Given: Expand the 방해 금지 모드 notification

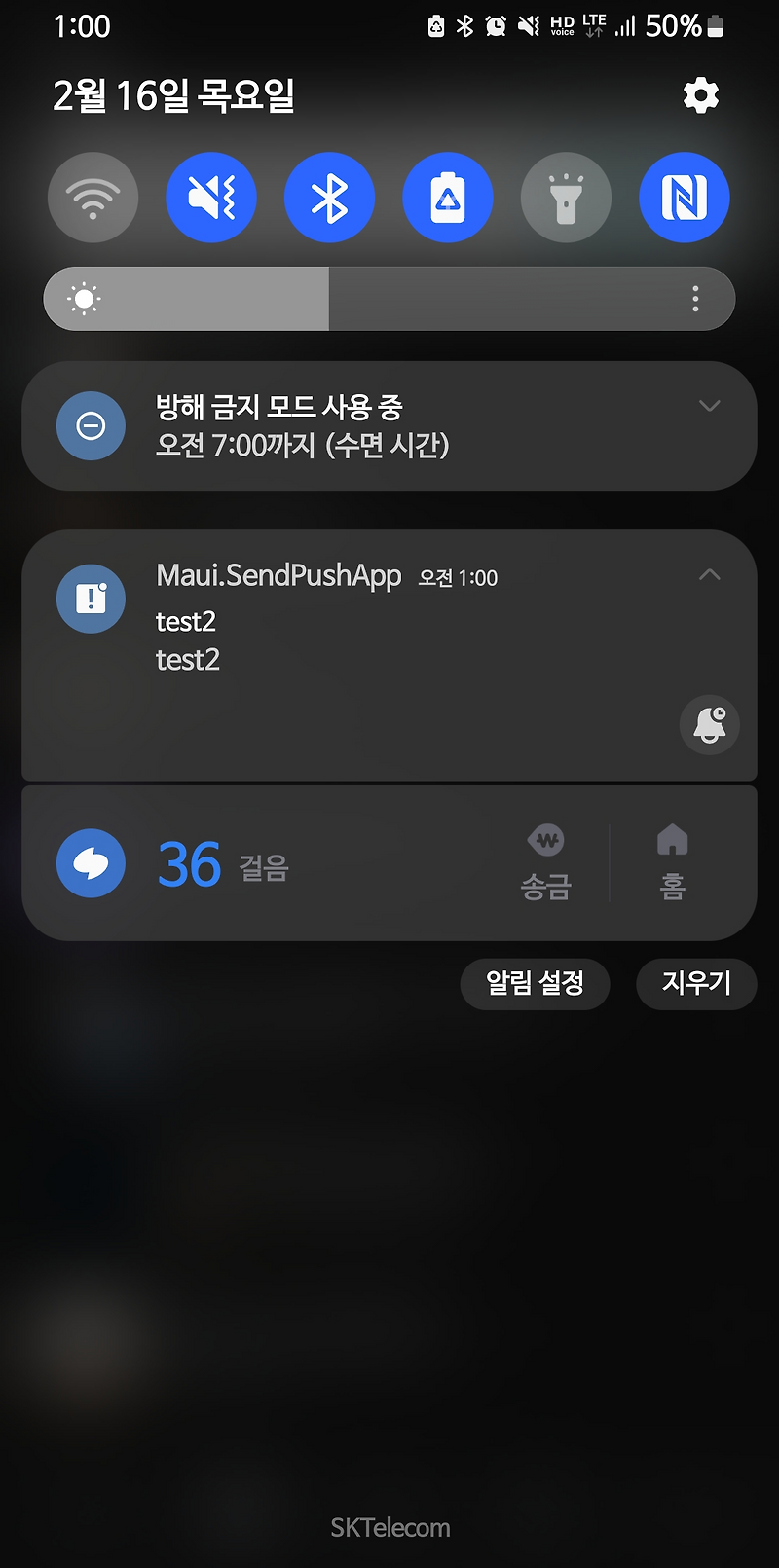Looking at the screenshot, I should point(710,407).
